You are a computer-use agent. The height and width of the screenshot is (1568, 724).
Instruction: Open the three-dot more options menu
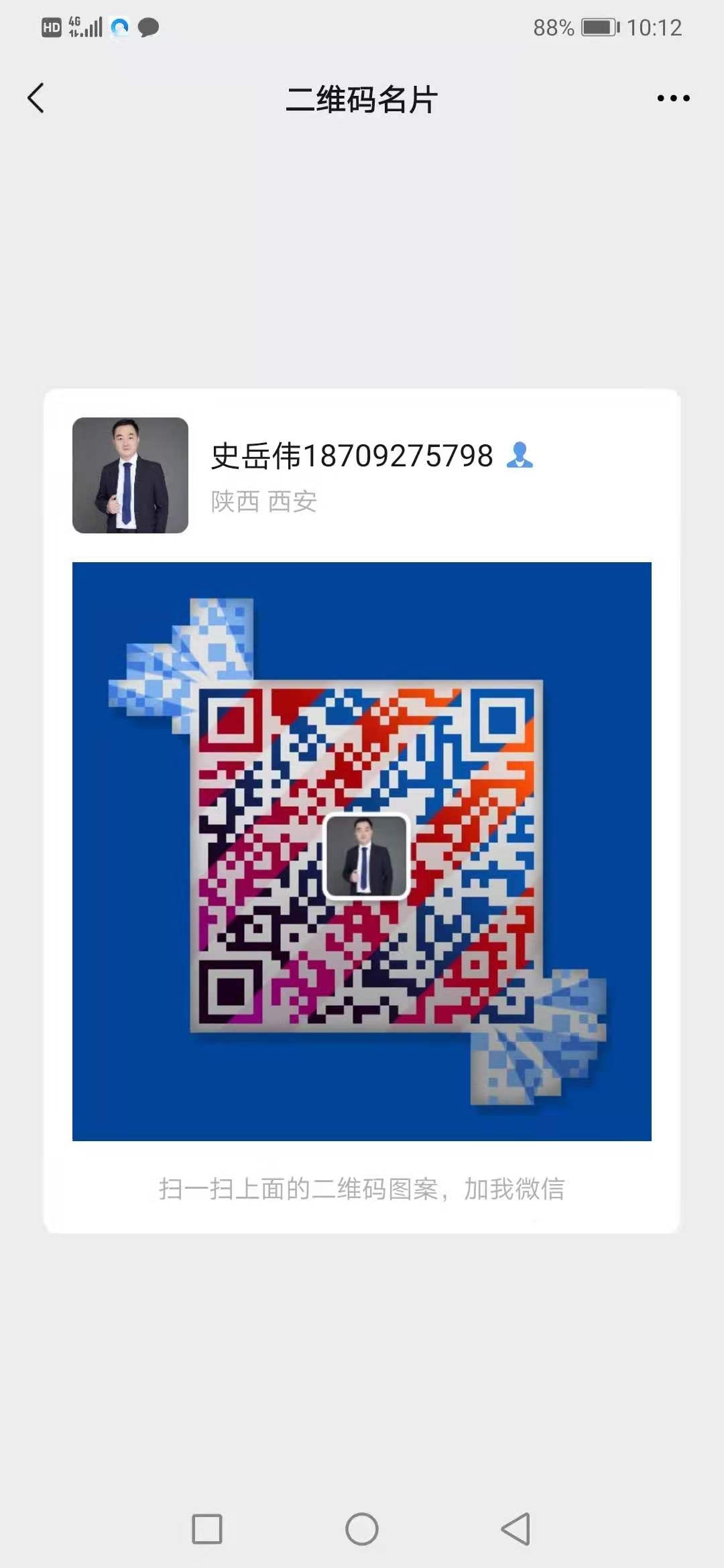[673, 99]
